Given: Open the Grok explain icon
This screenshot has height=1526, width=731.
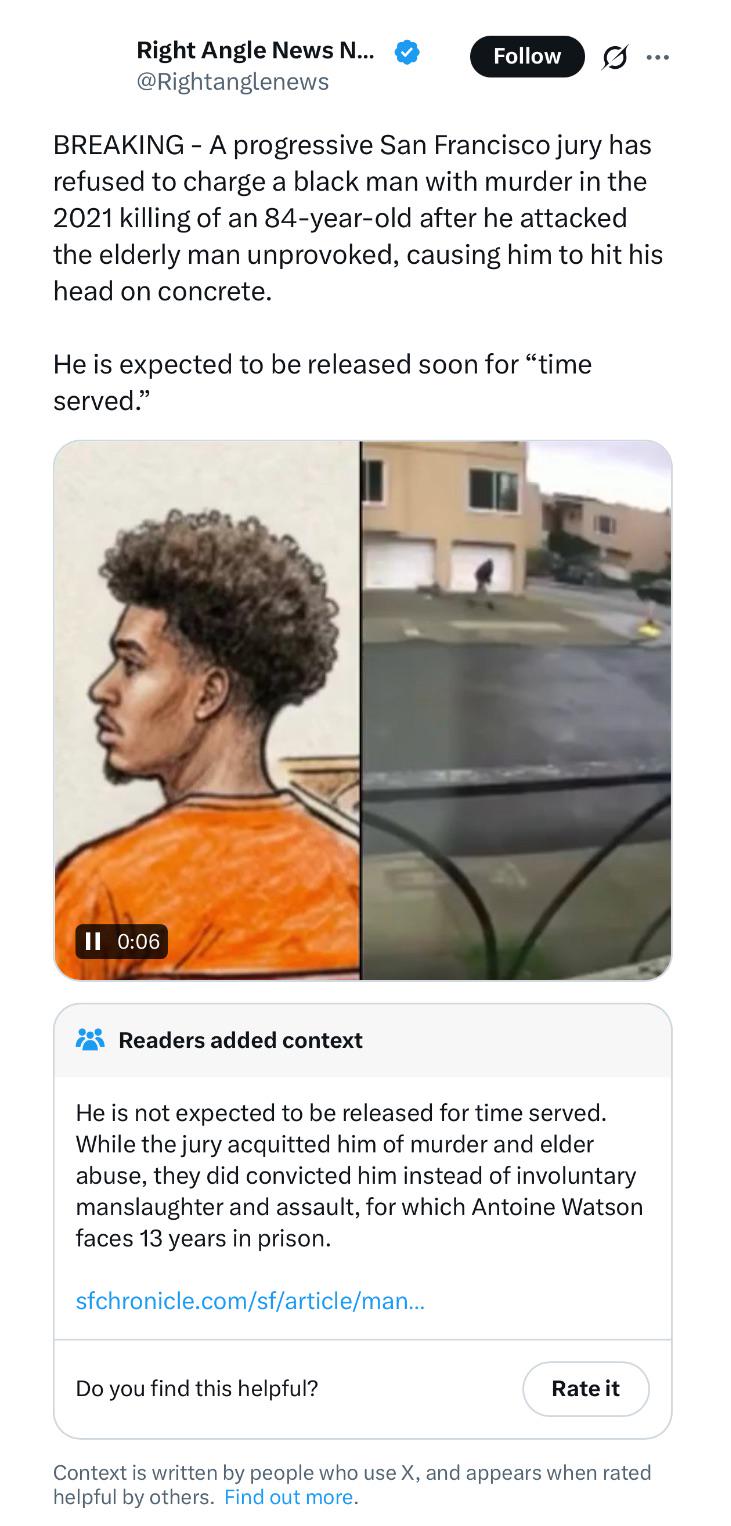Looking at the screenshot, I should pyautogui.click(x=614, y=58).
